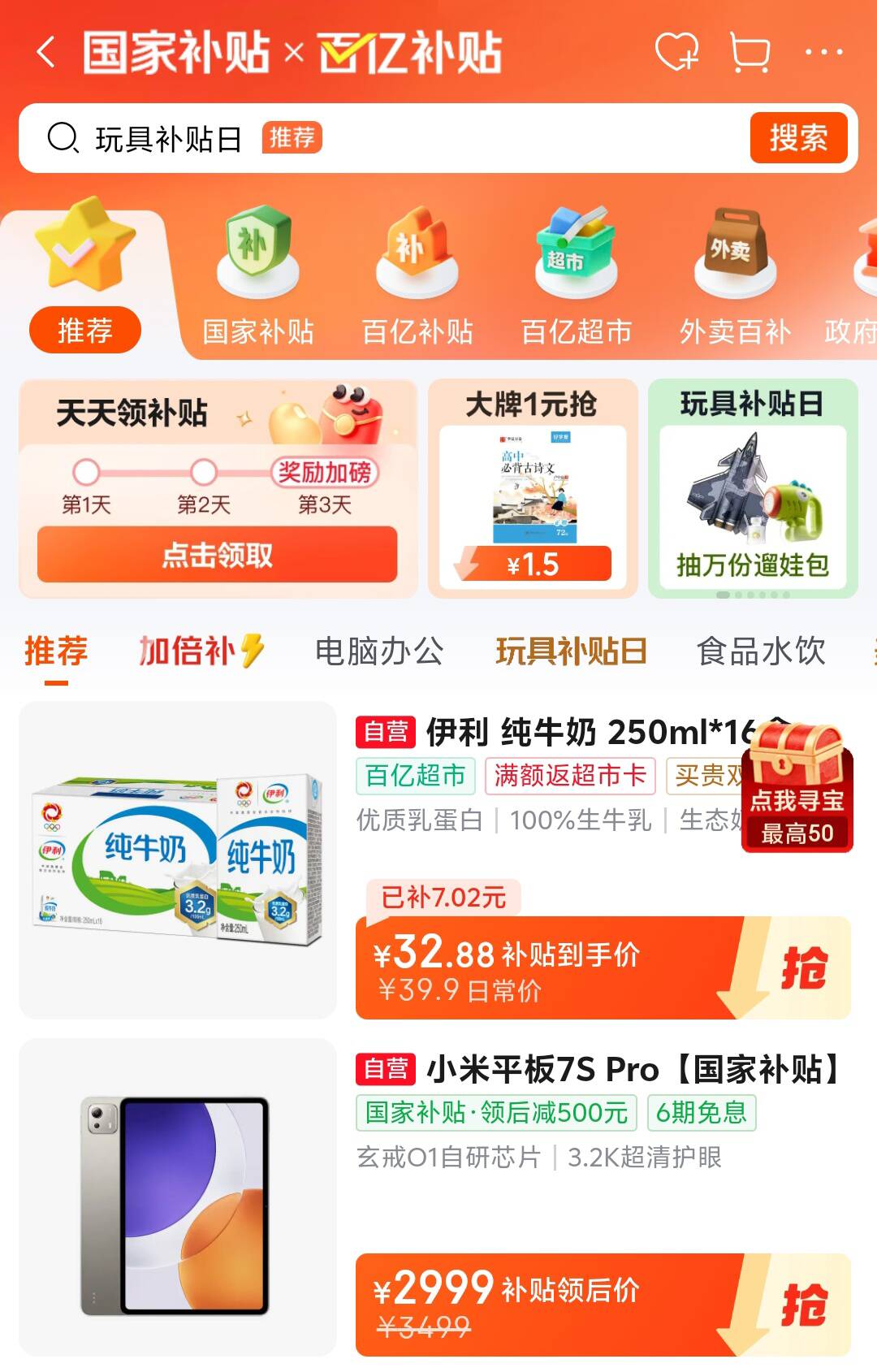Viewport: 877px width, 1372px height.
Task: Switch to the 食品水饮 tab
Action: pyautogui.click(x=761, y=651)
